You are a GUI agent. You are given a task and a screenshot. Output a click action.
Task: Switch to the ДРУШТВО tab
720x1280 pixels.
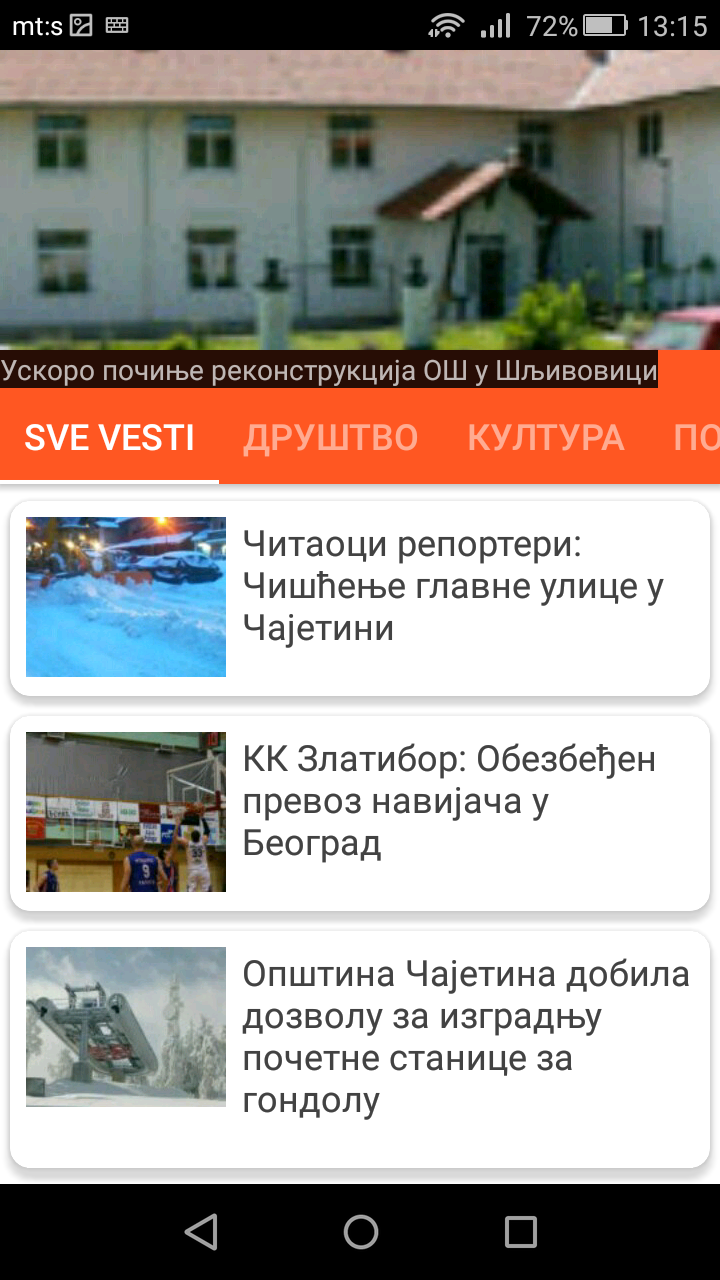pos(331,438)
